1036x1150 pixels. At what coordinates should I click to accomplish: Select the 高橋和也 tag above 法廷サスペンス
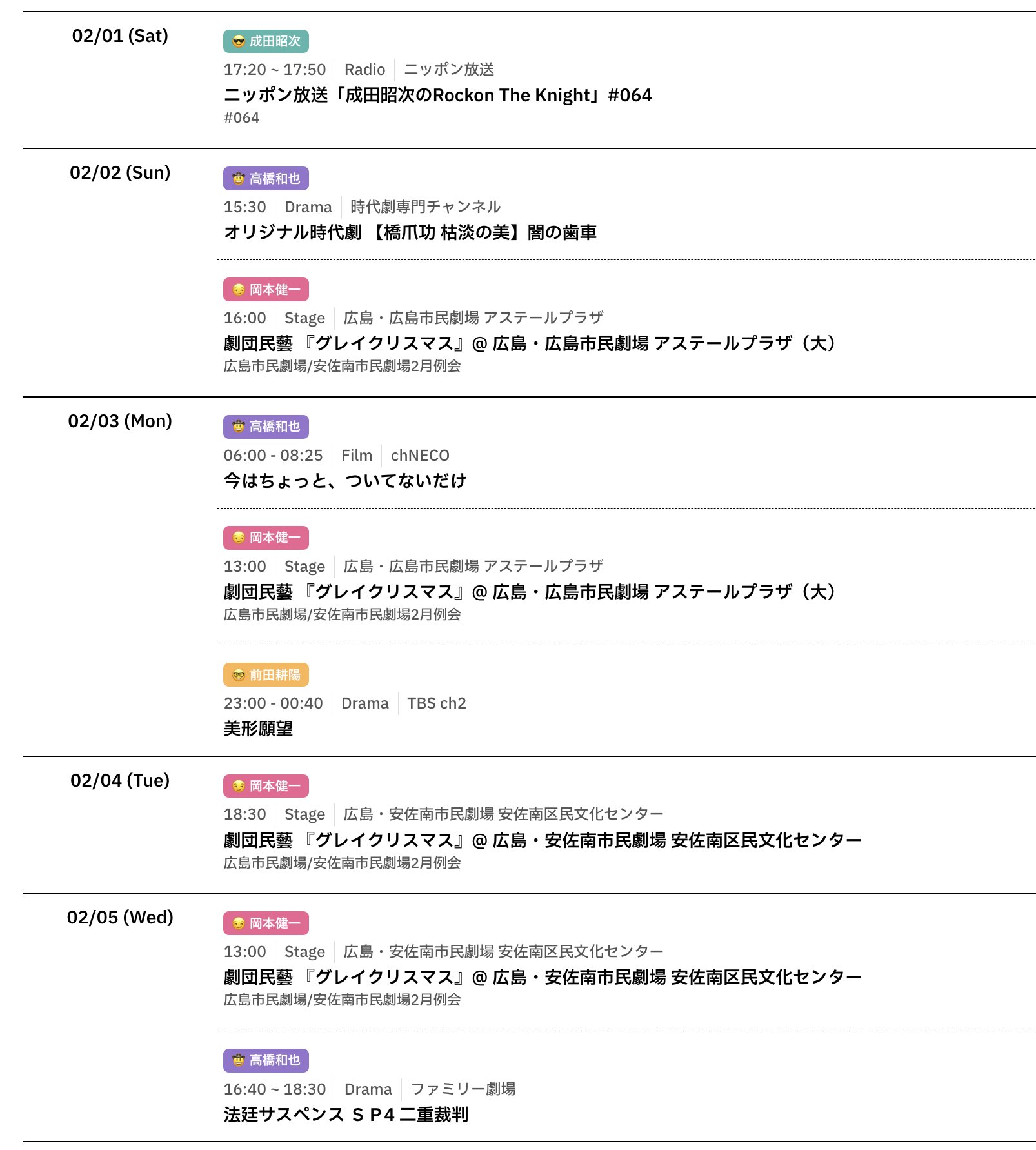click(x=266, y=1060)
